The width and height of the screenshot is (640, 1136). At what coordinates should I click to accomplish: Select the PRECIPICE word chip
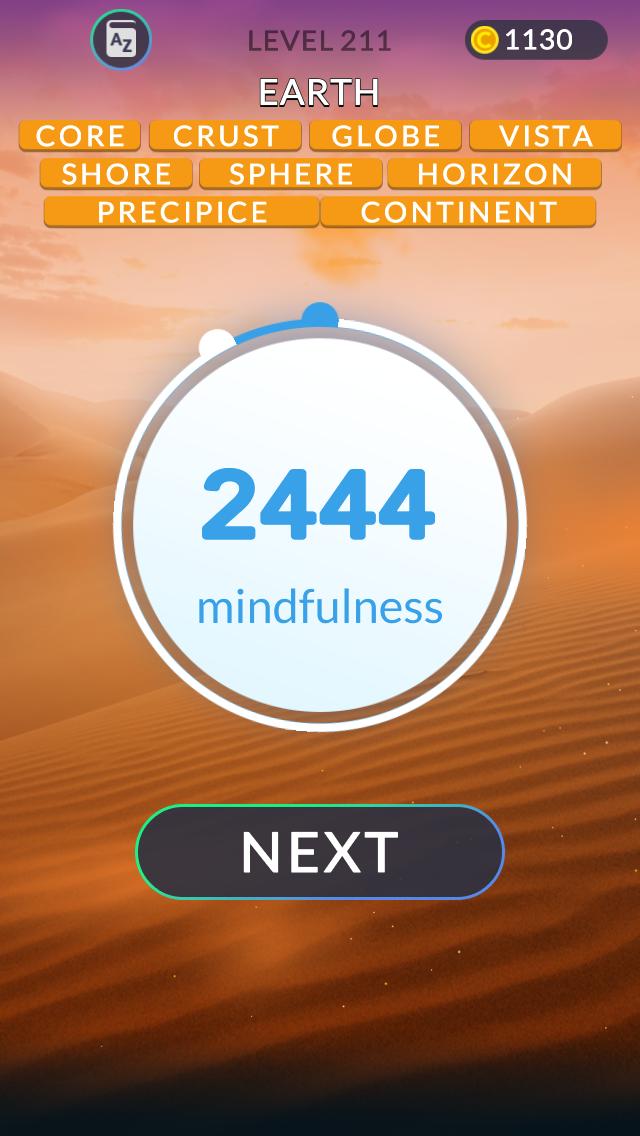click(x=182, y=212)
